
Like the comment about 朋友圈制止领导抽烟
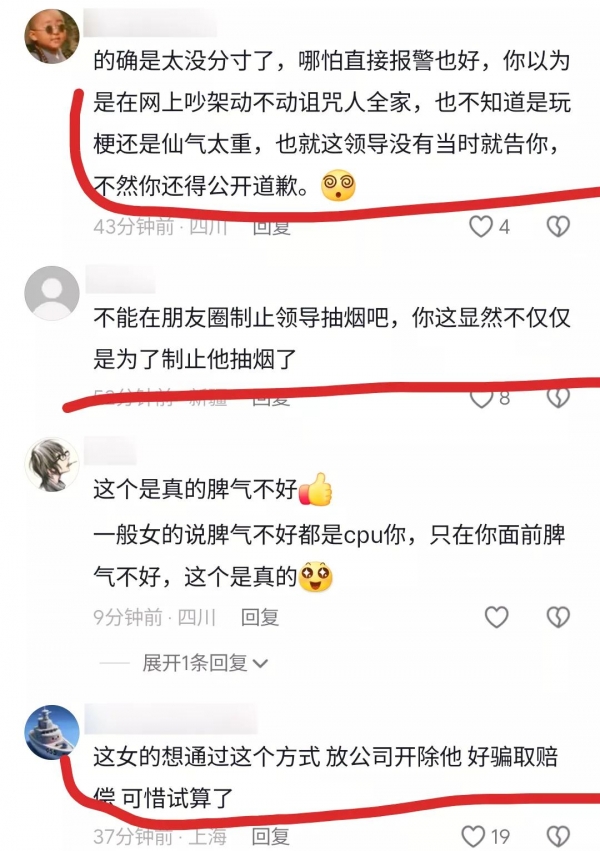(482, 397)
